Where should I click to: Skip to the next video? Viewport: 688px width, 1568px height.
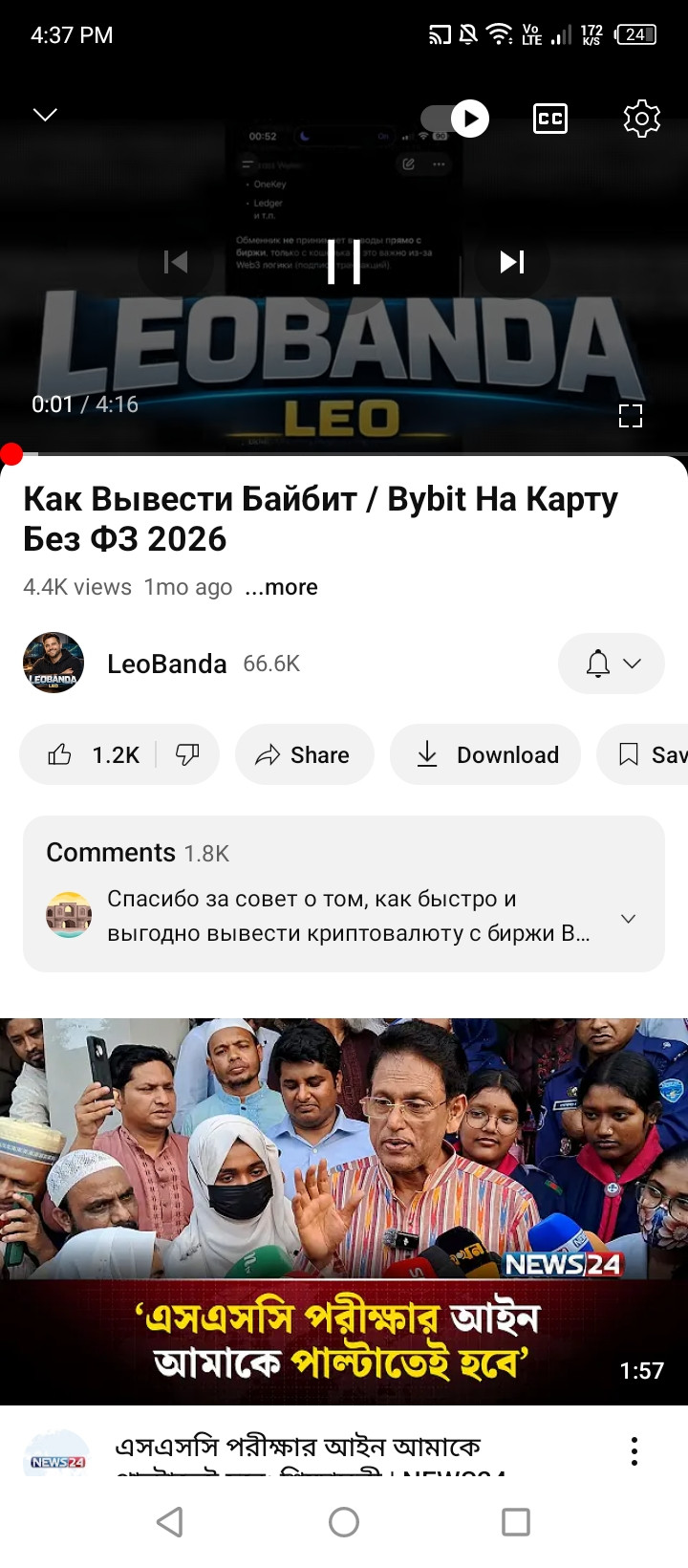512,261
